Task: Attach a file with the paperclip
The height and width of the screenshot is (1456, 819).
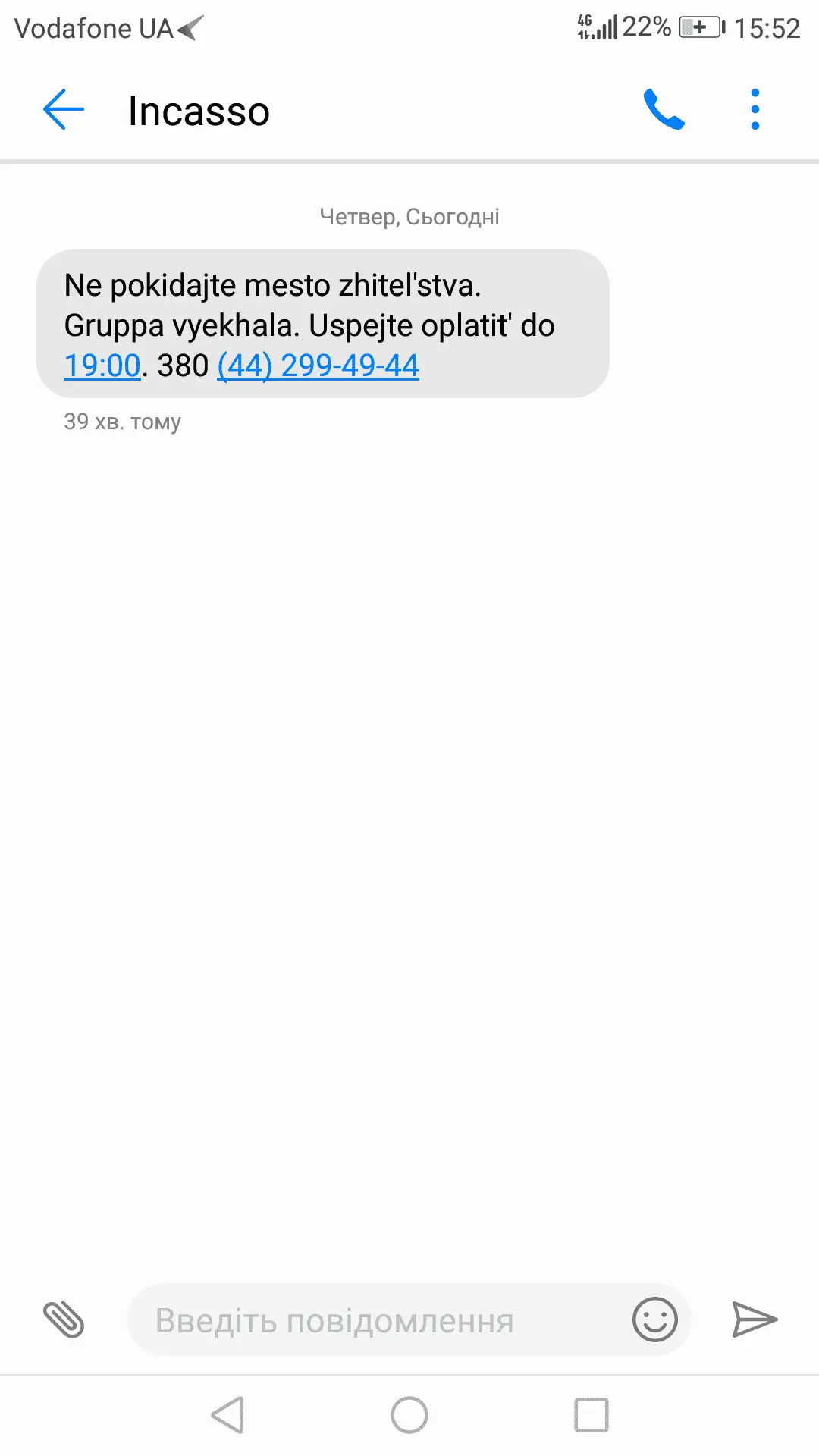Action: click(64, 1319)
